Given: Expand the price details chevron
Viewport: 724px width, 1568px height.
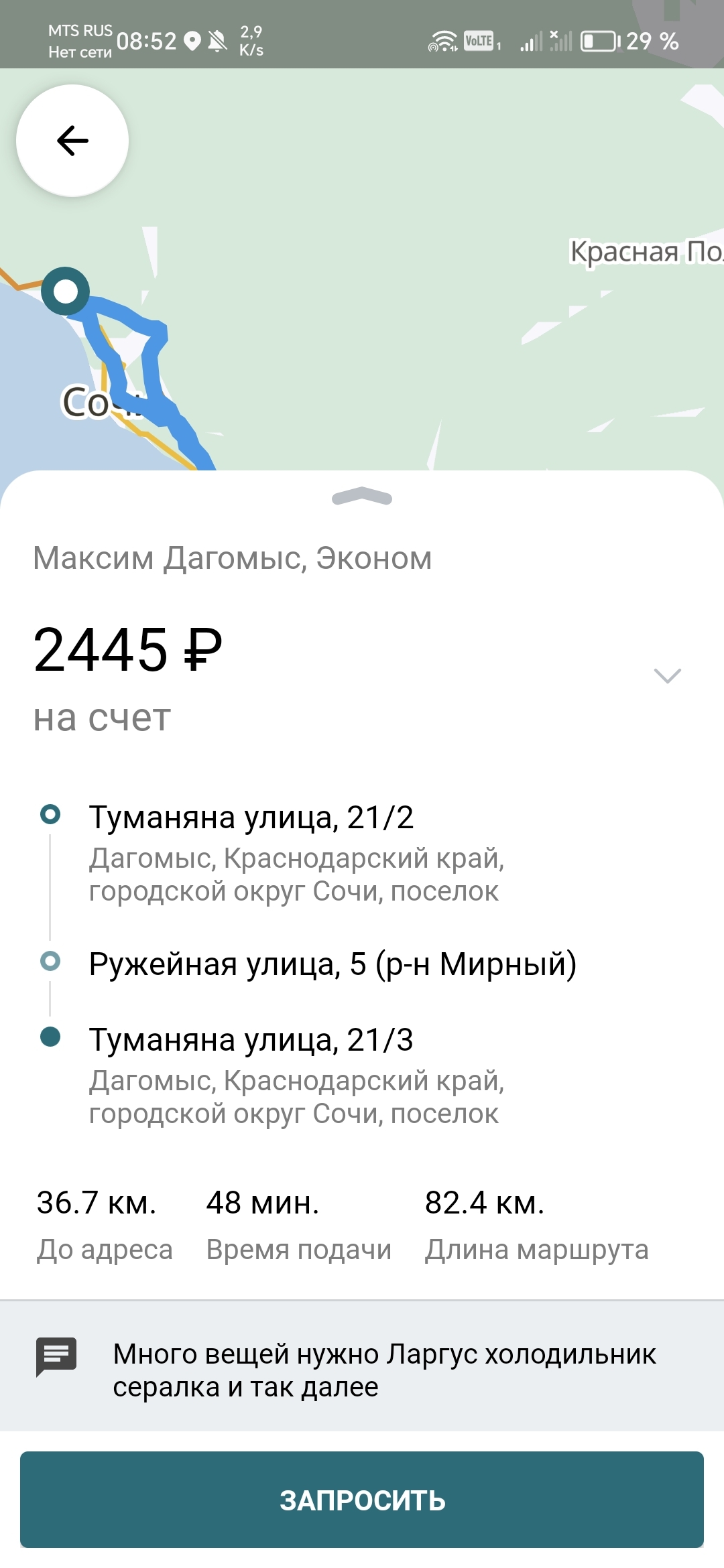Looking at the screenshot, I should click(x=667, y=675).
